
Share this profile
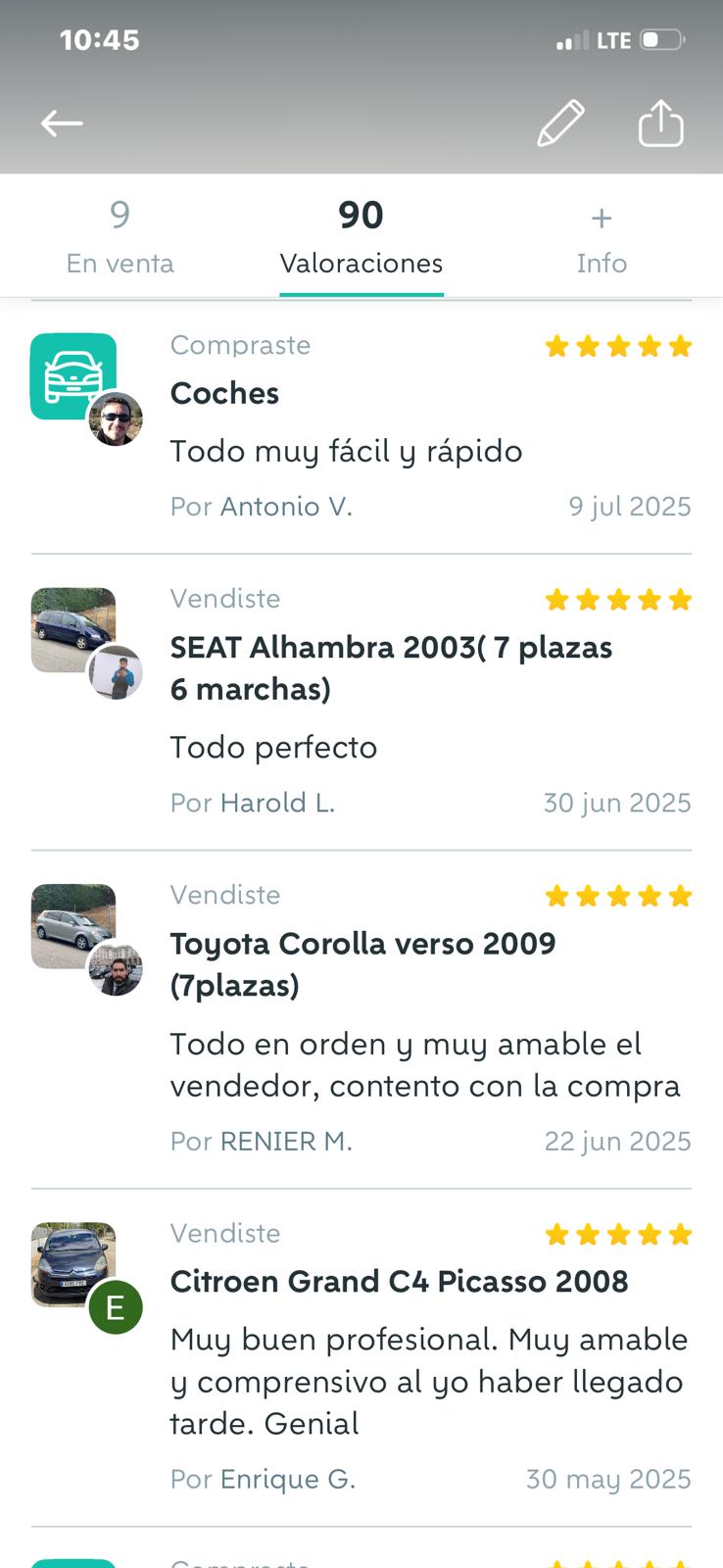pyautogui.click(x=660, y=123)
